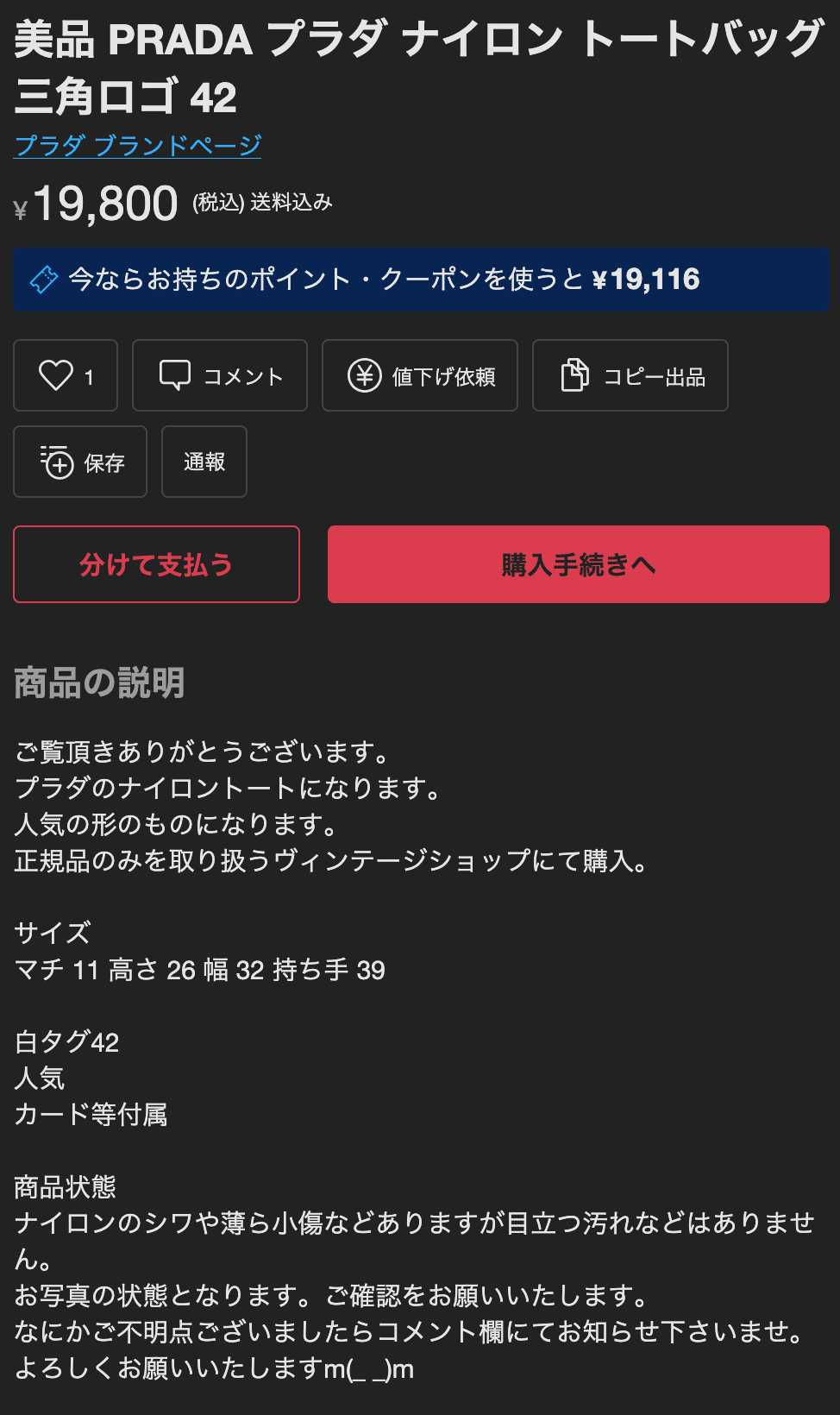Viewport: 840px width, 1415px height.
Task: Choose 分けて支払う installment option
Action: coord(157,564)
